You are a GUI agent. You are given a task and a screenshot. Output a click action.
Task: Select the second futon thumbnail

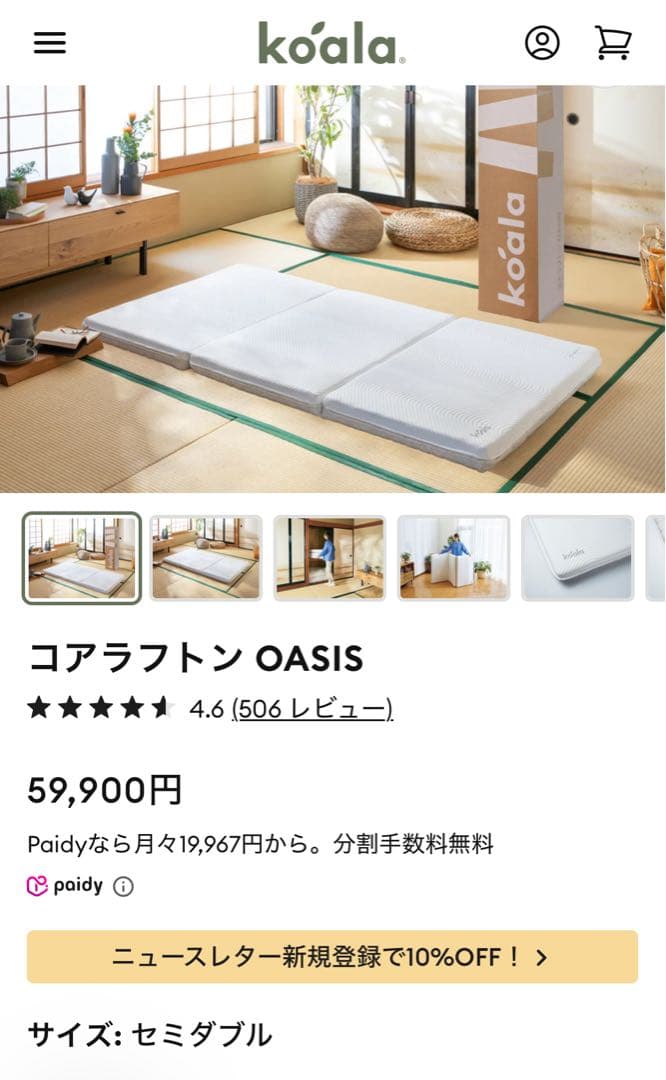(x=206, y=558)
